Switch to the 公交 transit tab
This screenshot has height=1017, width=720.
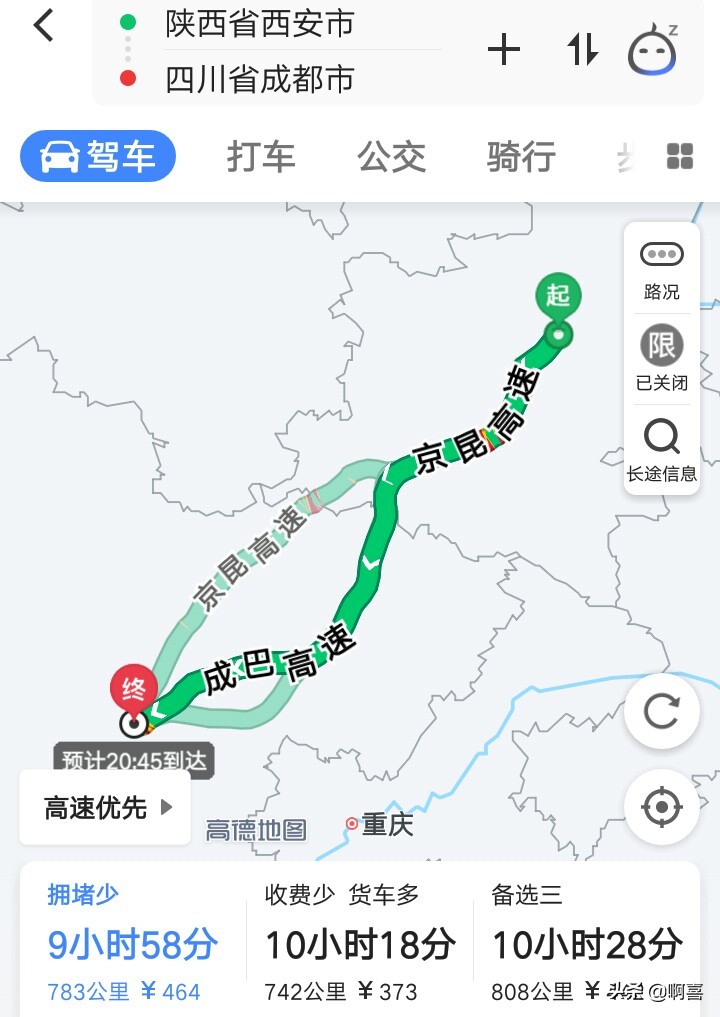click(391, 157)
